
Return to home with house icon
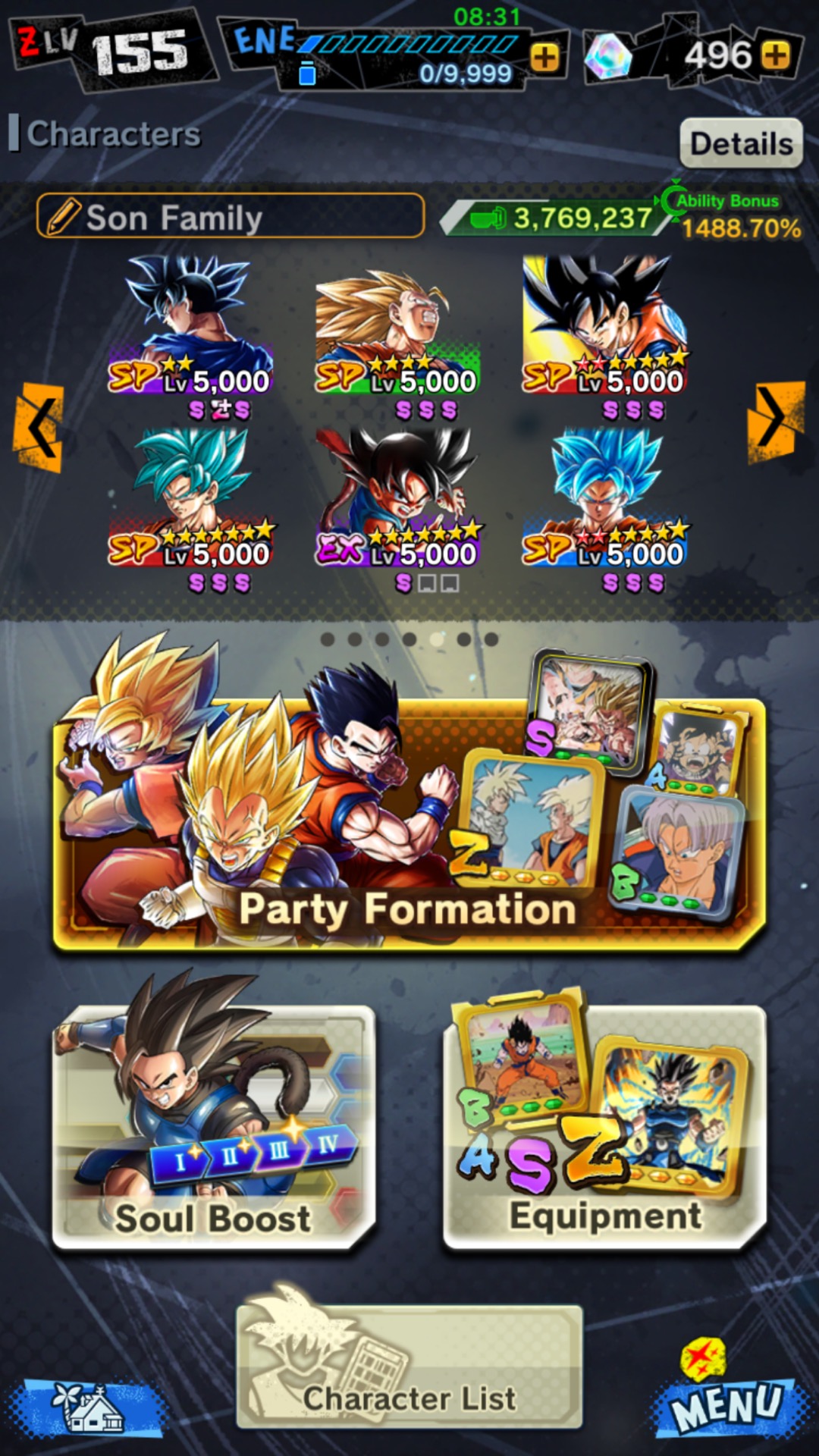click(x=91, y=1408)
